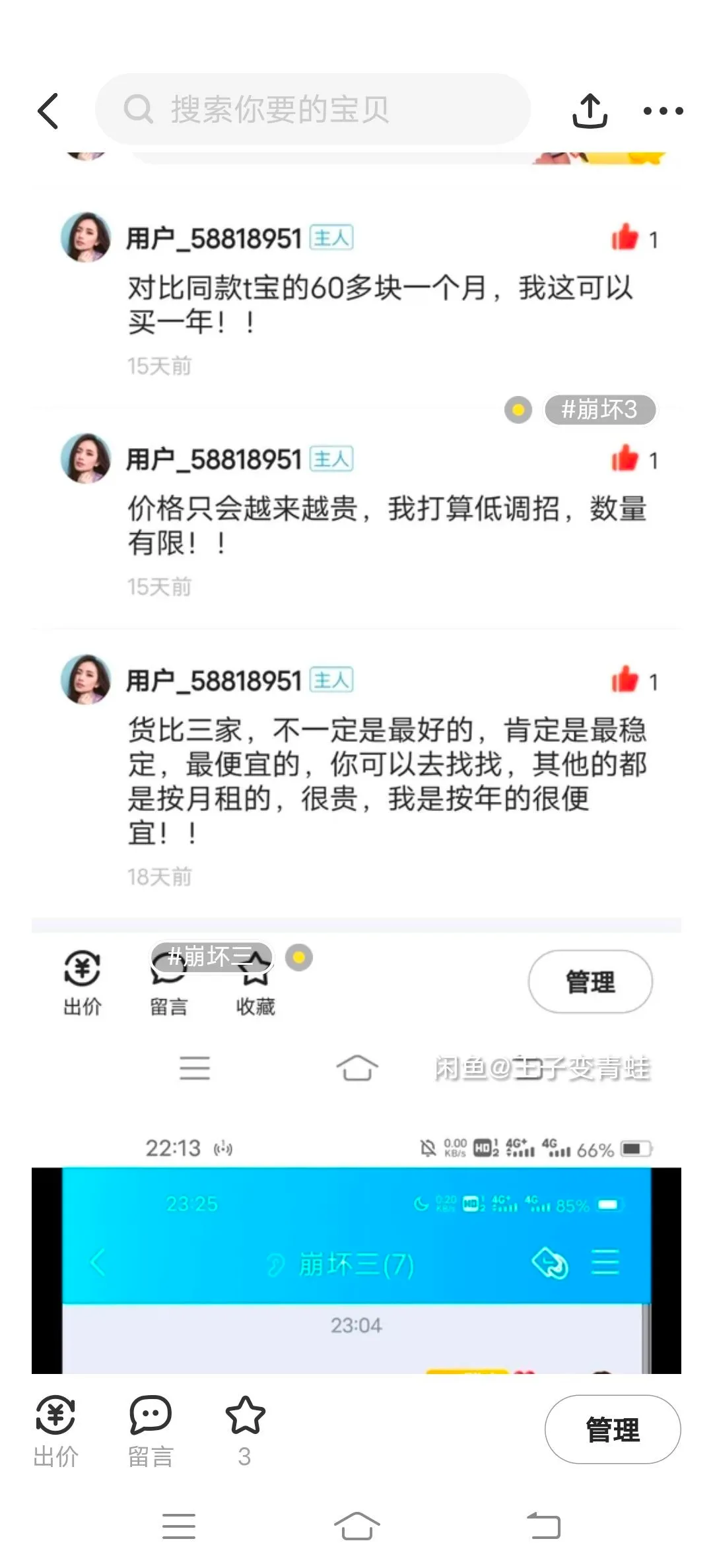The height and width of the screenshot is (1568, 713).
Task: Tap 管理 beside the star count 3
Action: [612, 1429]
